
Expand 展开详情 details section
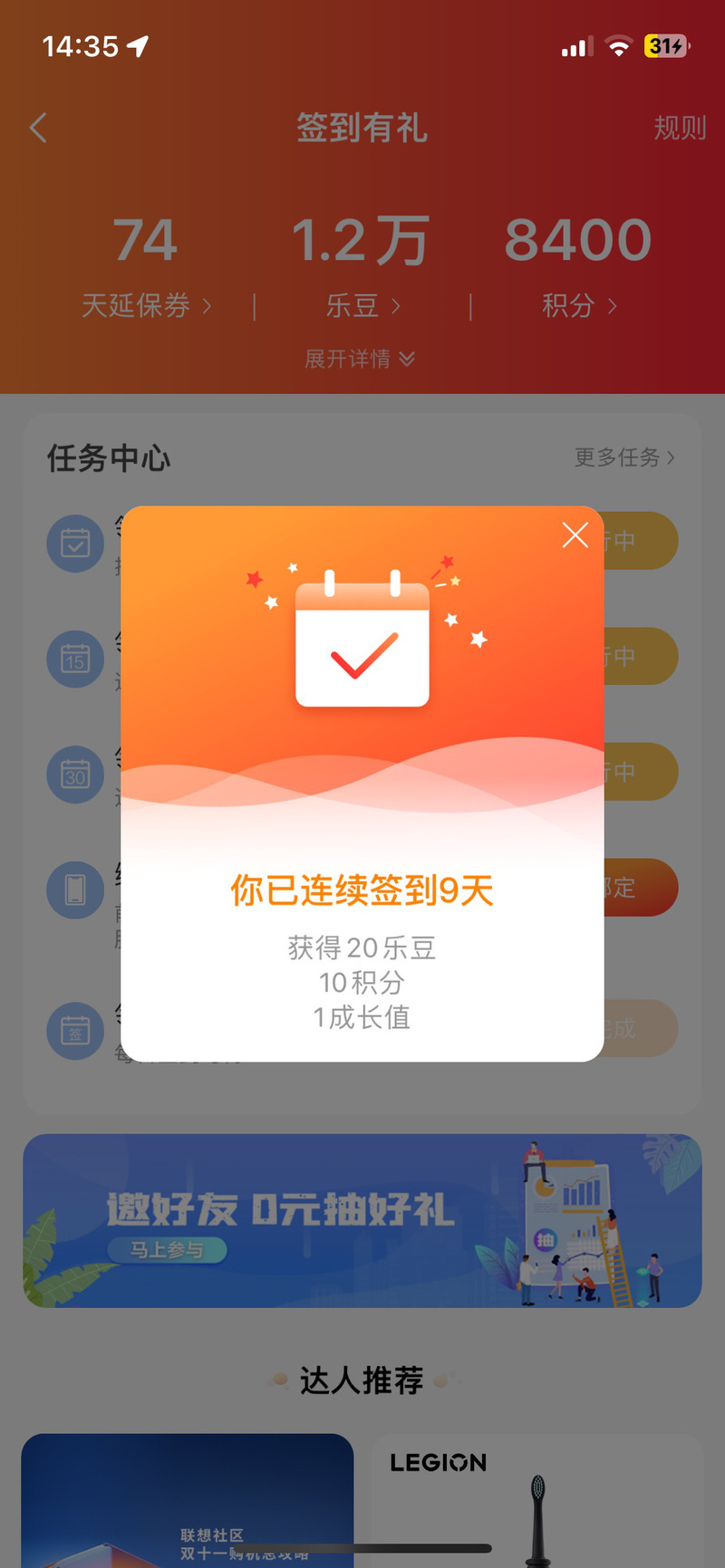tap(360, 359)
